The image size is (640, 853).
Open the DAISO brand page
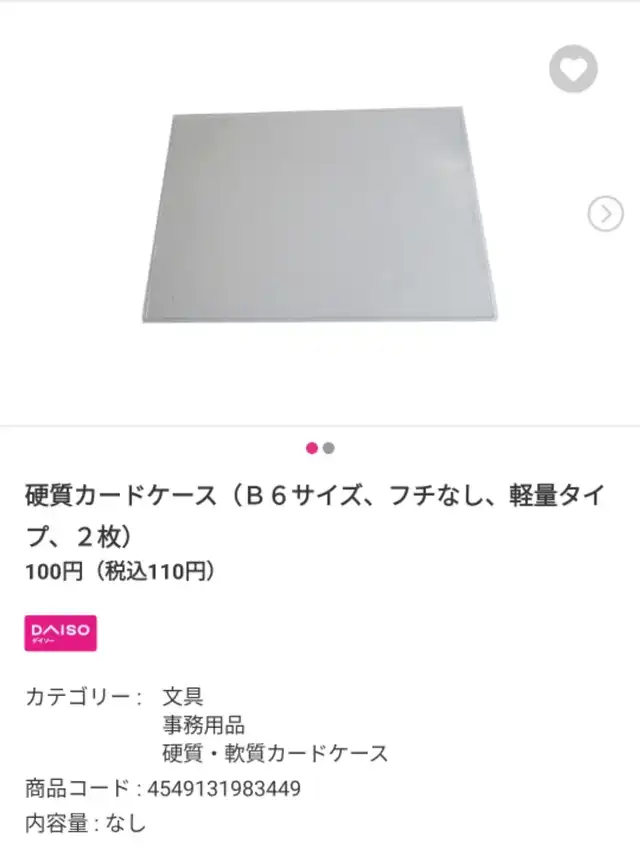point(61,632)
